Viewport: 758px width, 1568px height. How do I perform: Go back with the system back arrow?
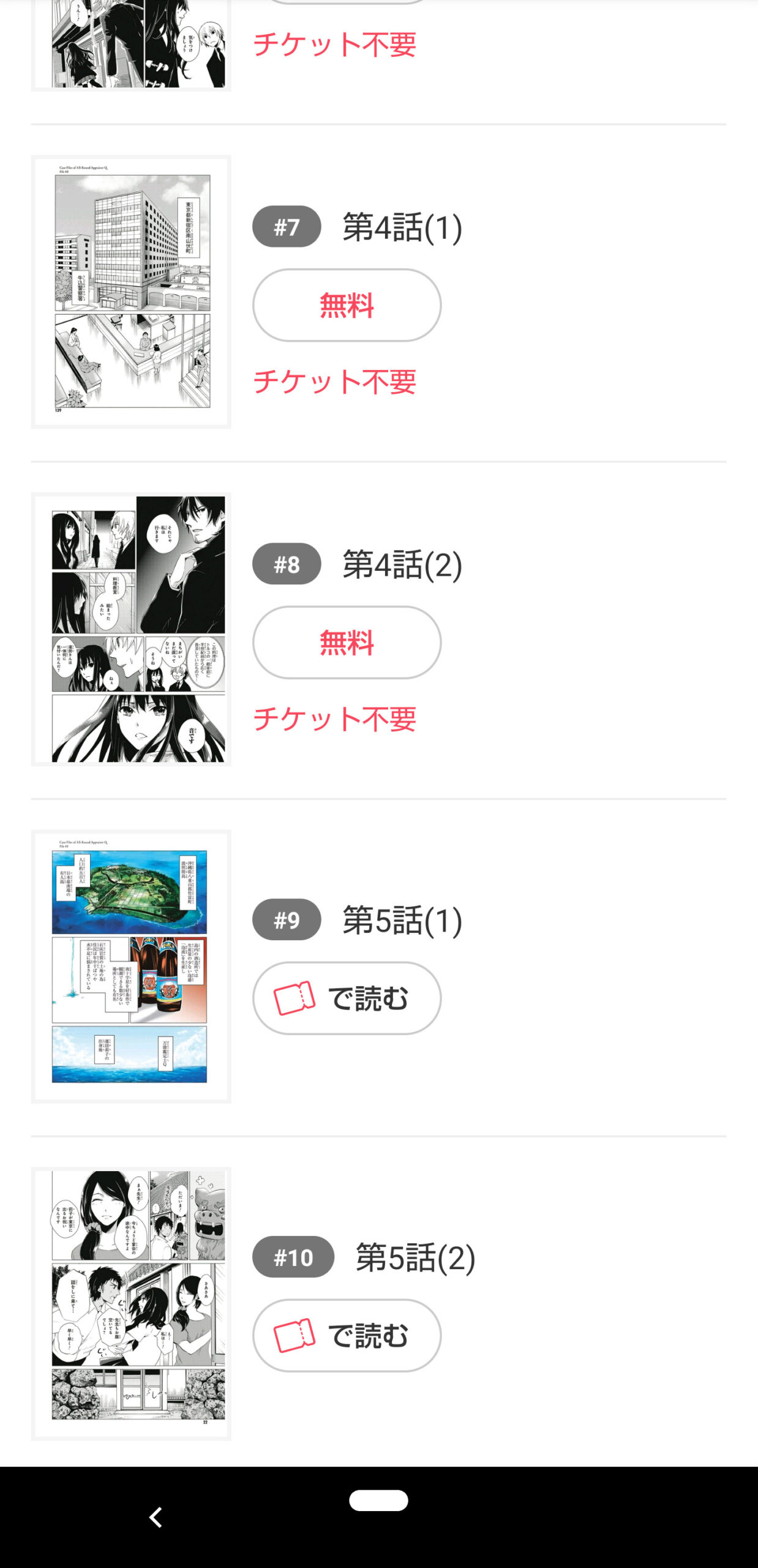coord(156,1517)
